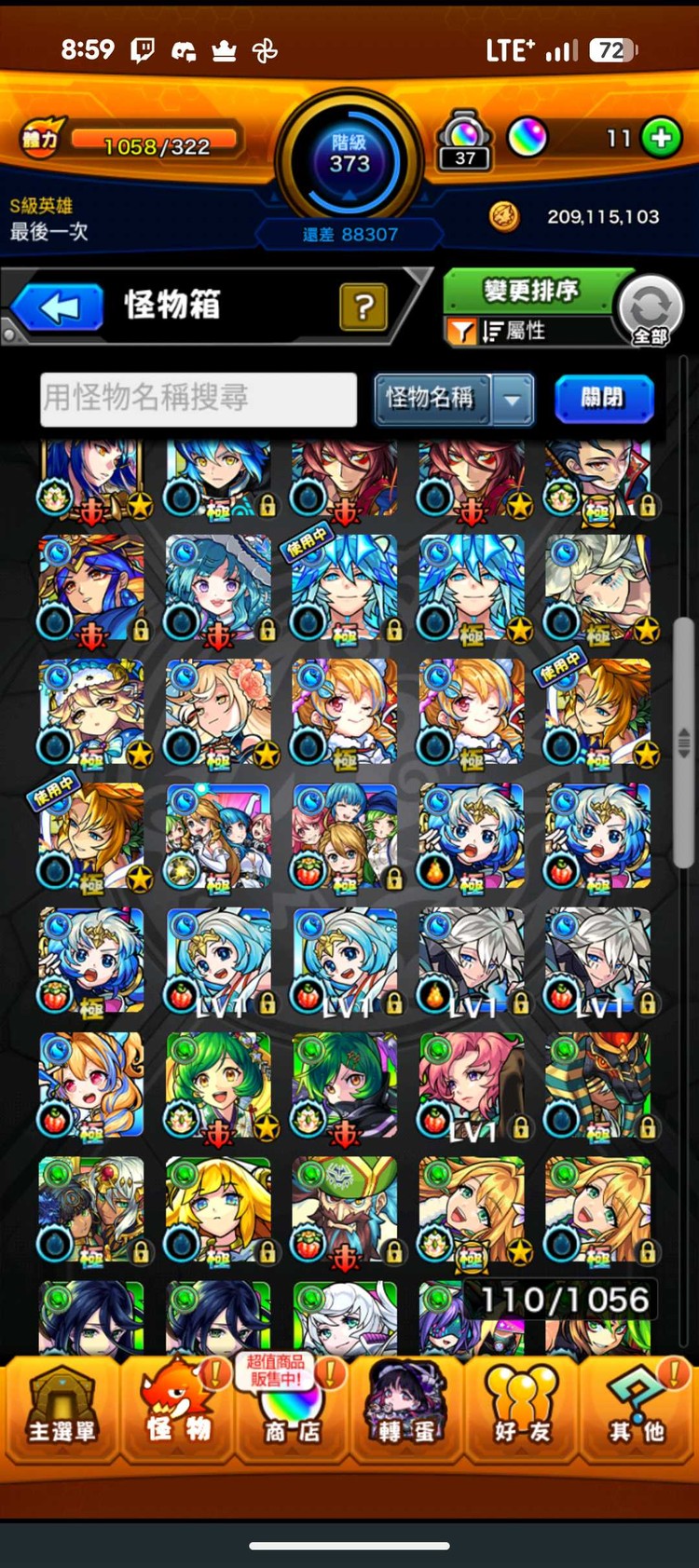
Task: Select the Anubis monster with gold headdress
Action: click(597, 1086)
